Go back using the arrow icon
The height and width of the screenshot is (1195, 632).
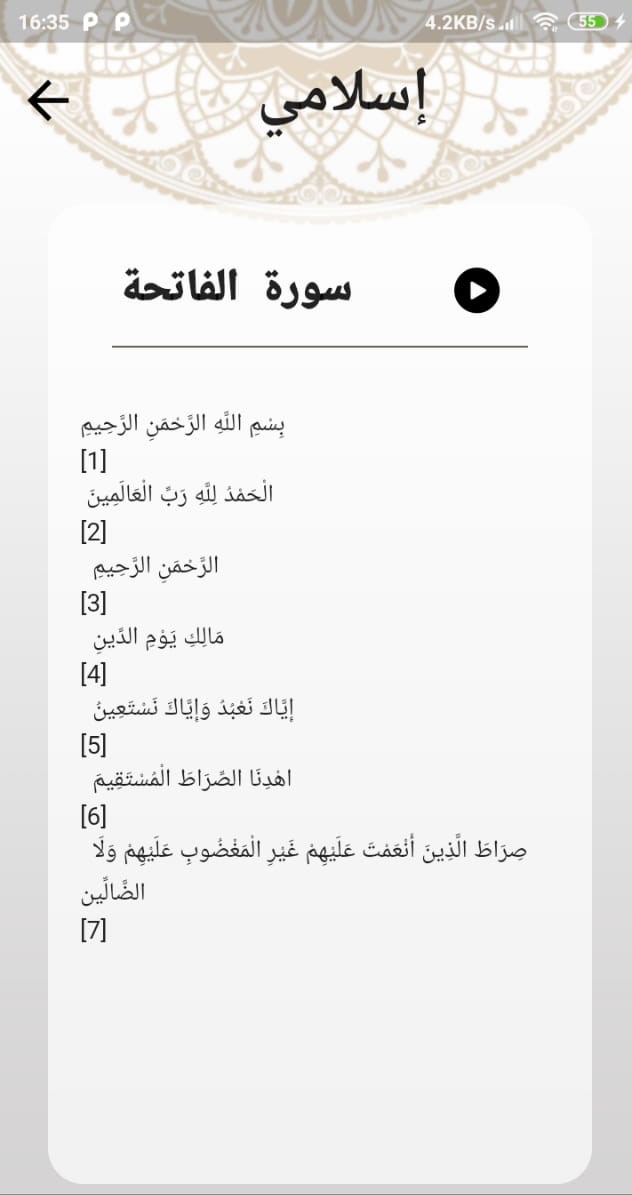click(x=48, y=100)
